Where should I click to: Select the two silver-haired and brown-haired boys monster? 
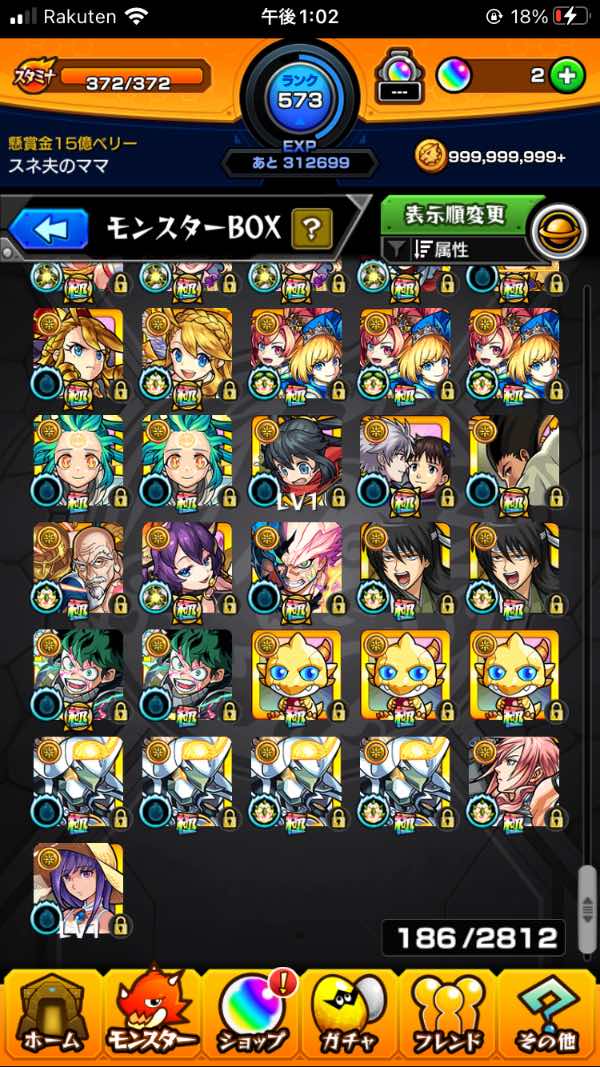pyautogui.click(x=405, y=460)
